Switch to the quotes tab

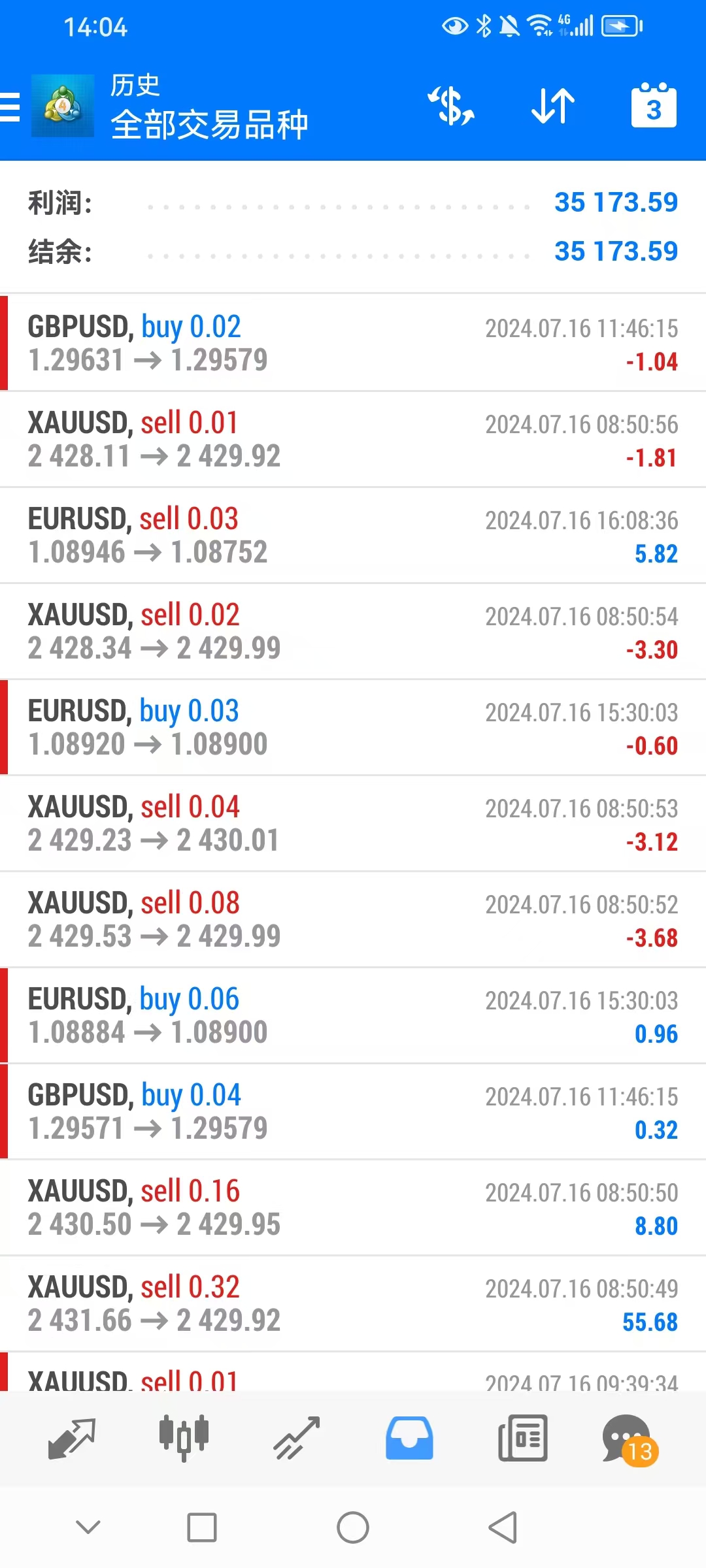(72, 1438)
